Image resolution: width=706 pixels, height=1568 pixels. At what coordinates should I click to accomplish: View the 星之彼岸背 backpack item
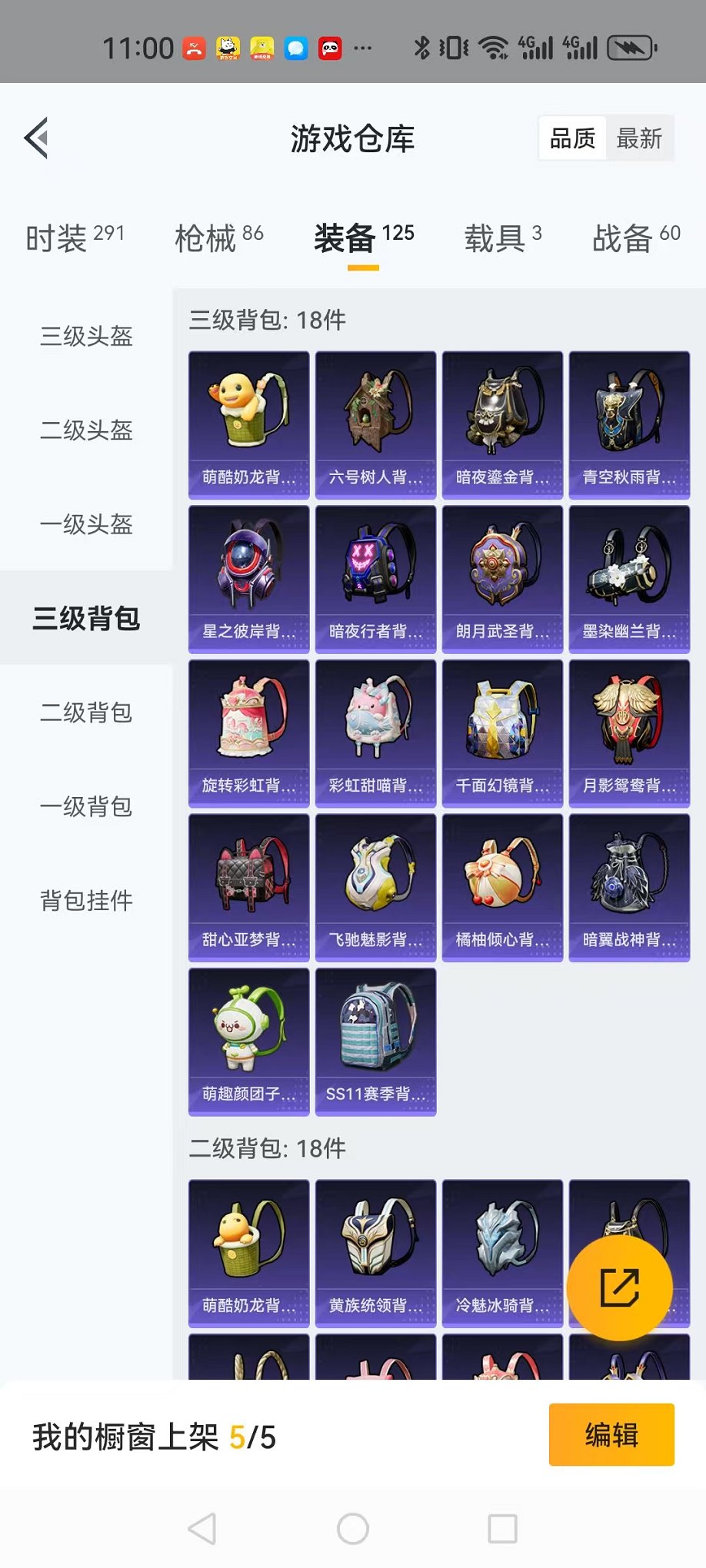[x=248, y=580]
